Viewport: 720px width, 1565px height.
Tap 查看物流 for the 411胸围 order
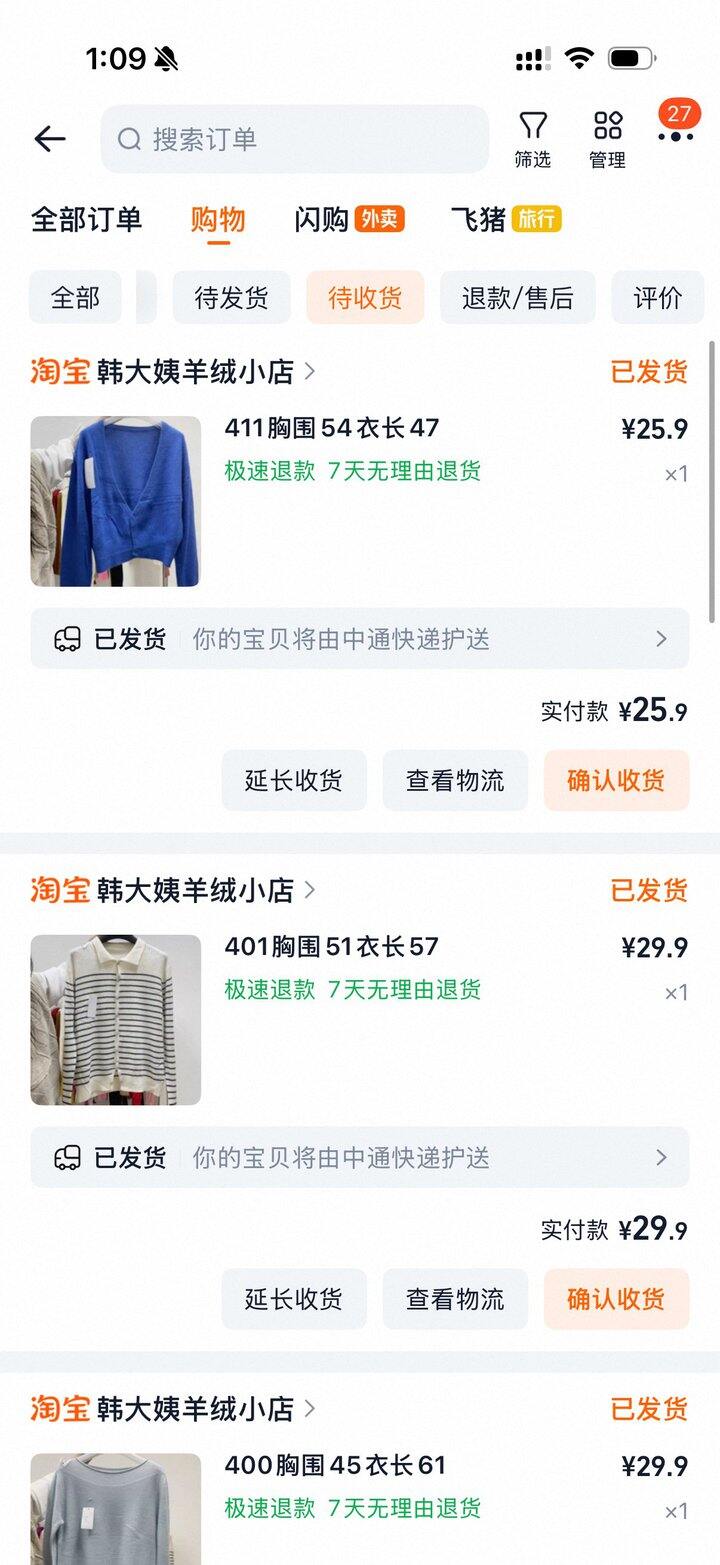pyautogui.click(x=455, y=780)
